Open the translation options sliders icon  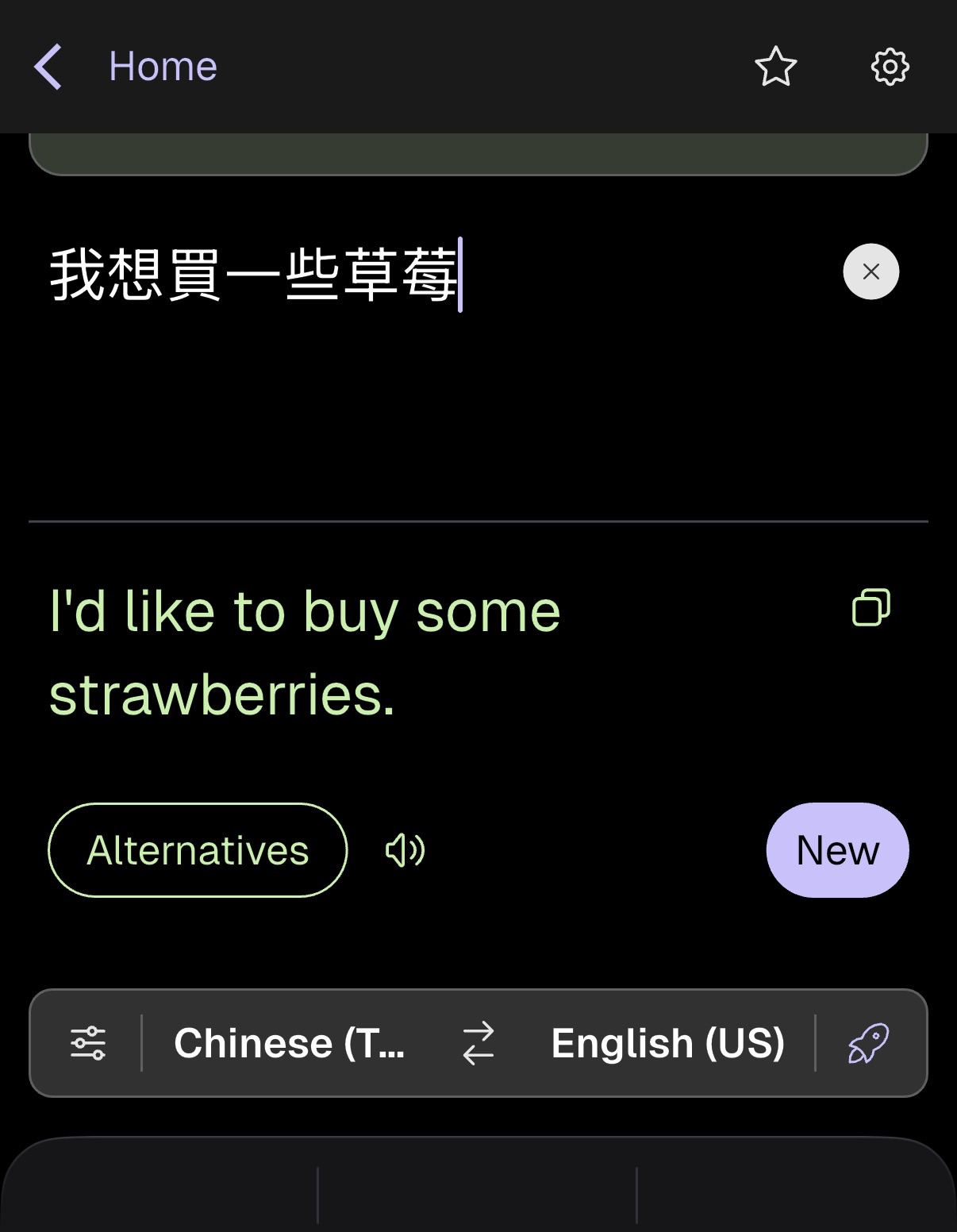[x=88, y=1043]
